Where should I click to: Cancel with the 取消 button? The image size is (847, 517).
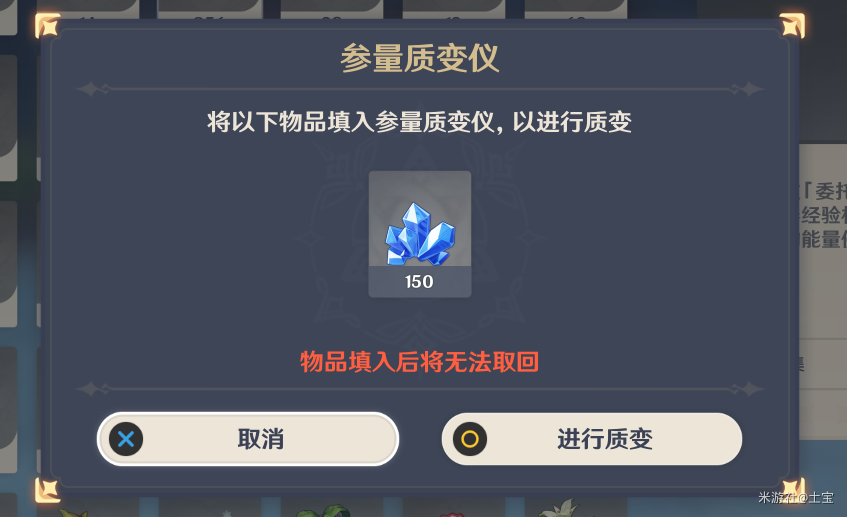(x=248, y=439)
